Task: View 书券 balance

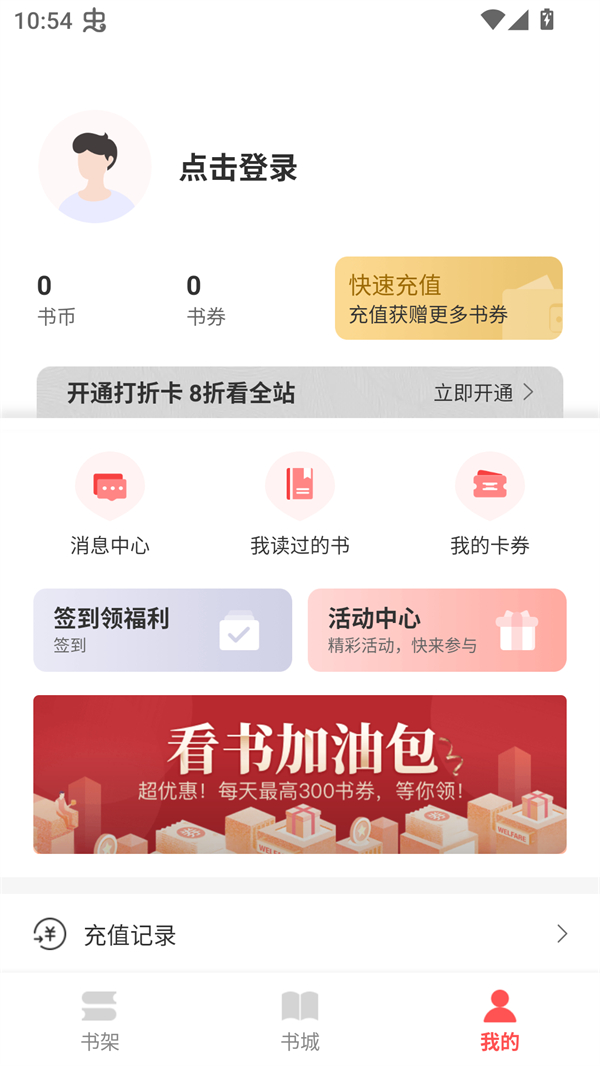Action: [205, 300]
